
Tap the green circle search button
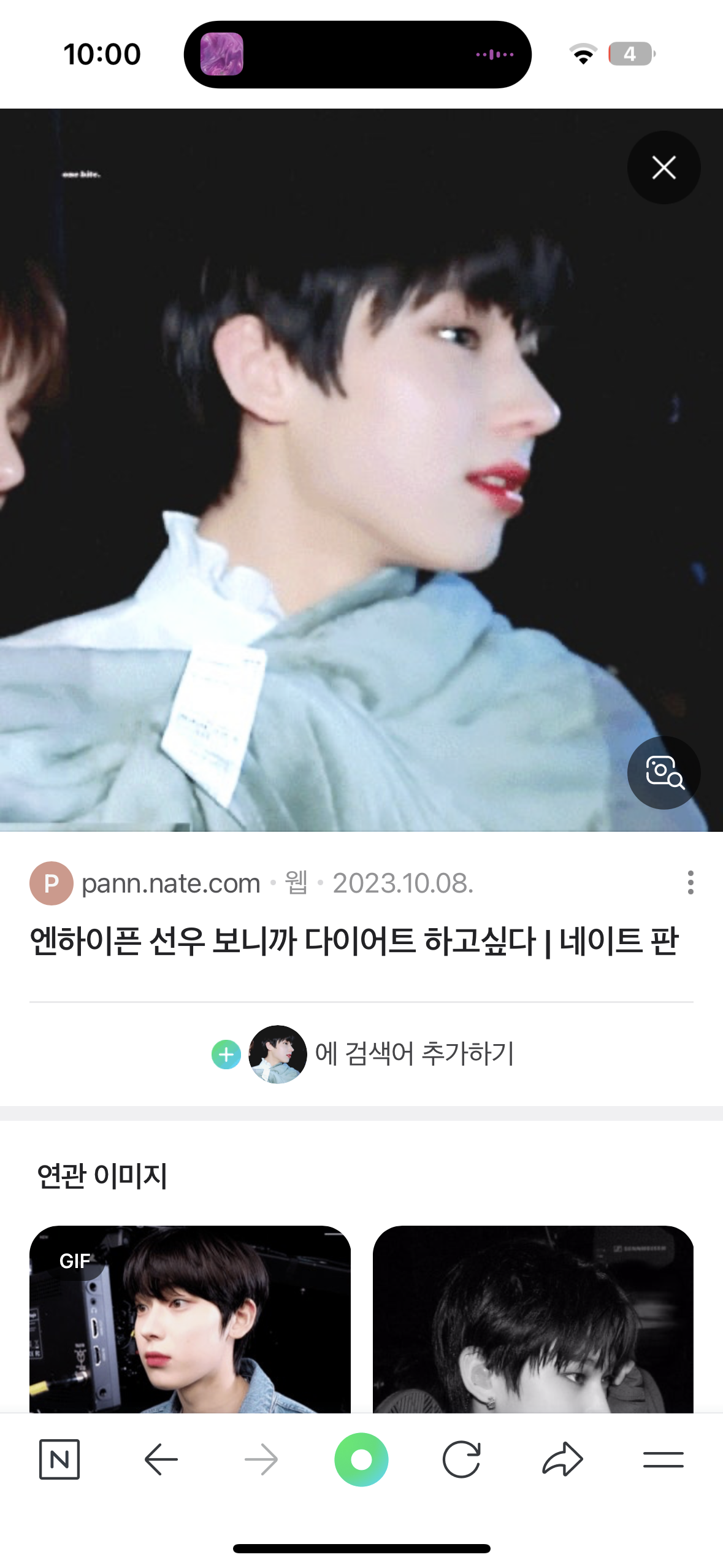point(361,1459)
